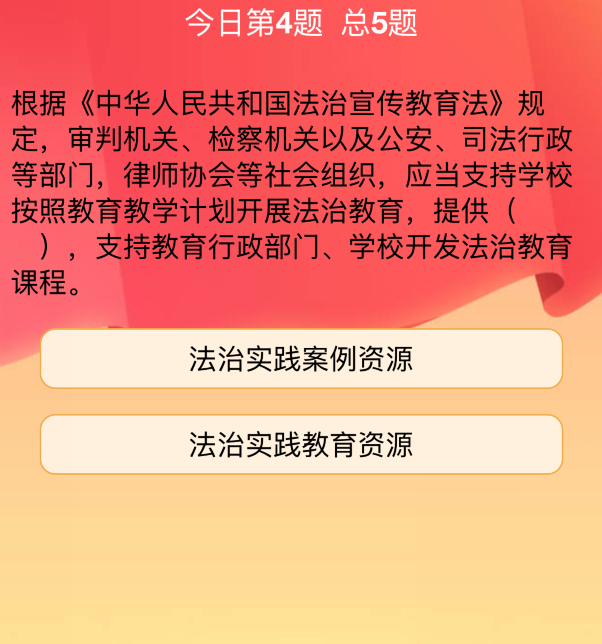Select answer 法治实践案例资源

[x=301, y=359]
